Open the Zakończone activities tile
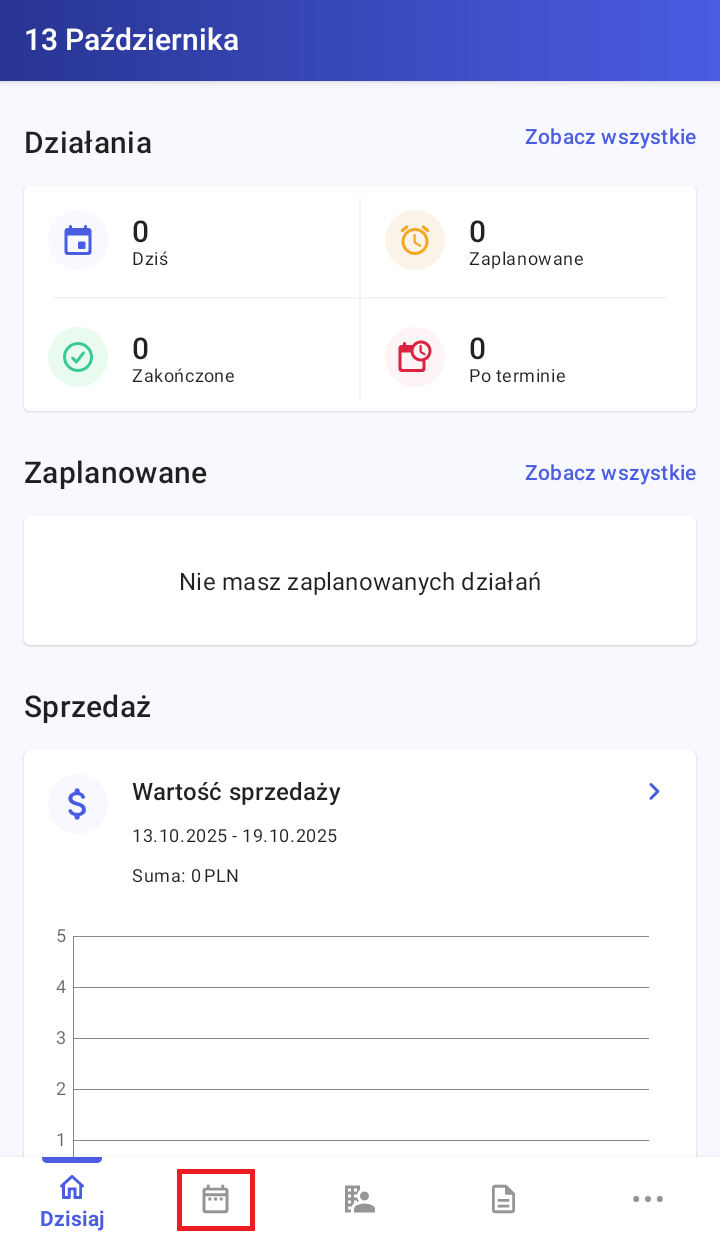This screenshot has width=720, height=1241. point(192,358)
